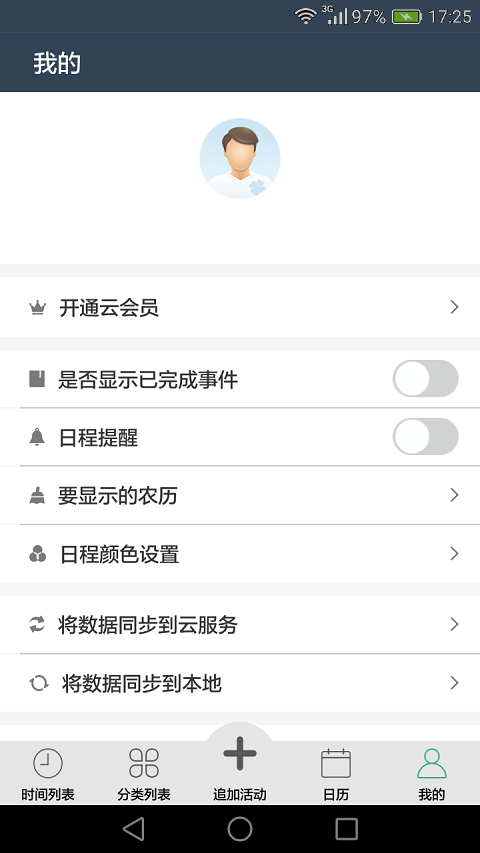Select 将数据同步到云服务
The height and width of the screenshot is (853, 480).
point(240,625)
